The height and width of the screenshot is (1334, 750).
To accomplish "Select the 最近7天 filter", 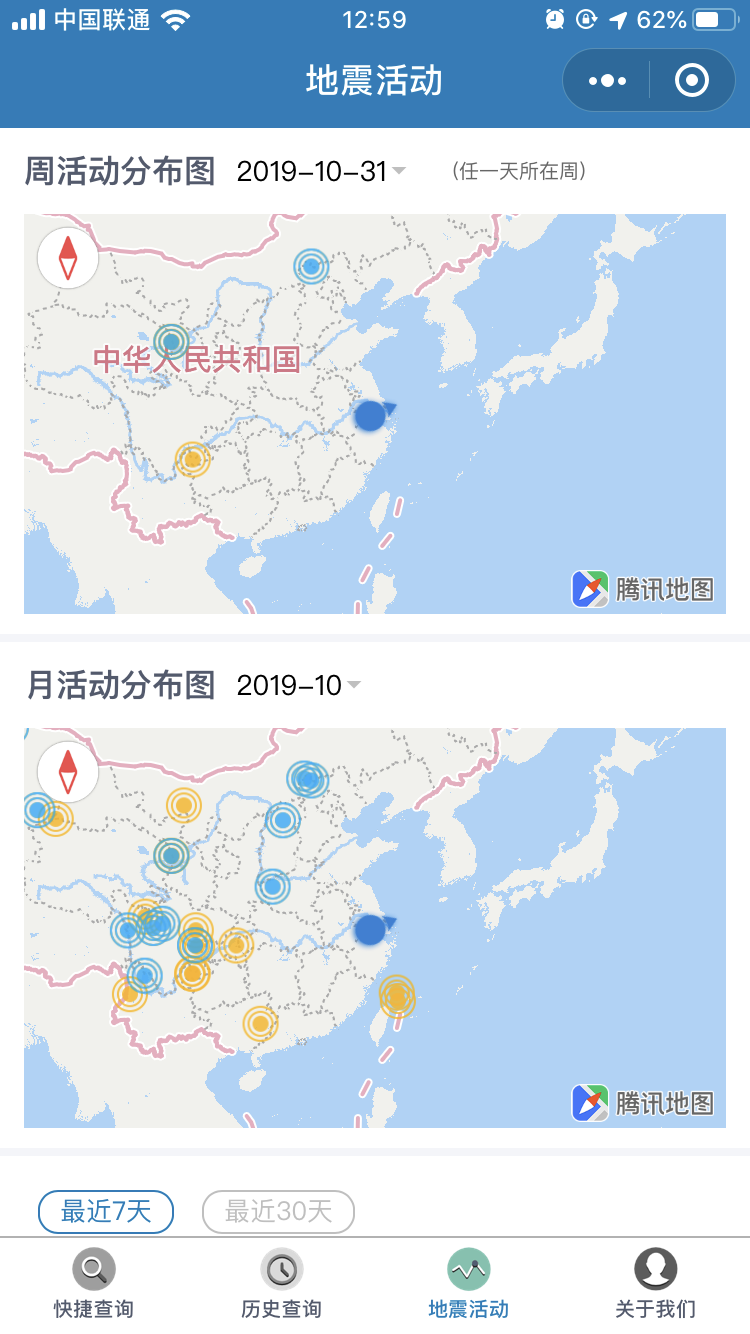I will (106, 1212).
